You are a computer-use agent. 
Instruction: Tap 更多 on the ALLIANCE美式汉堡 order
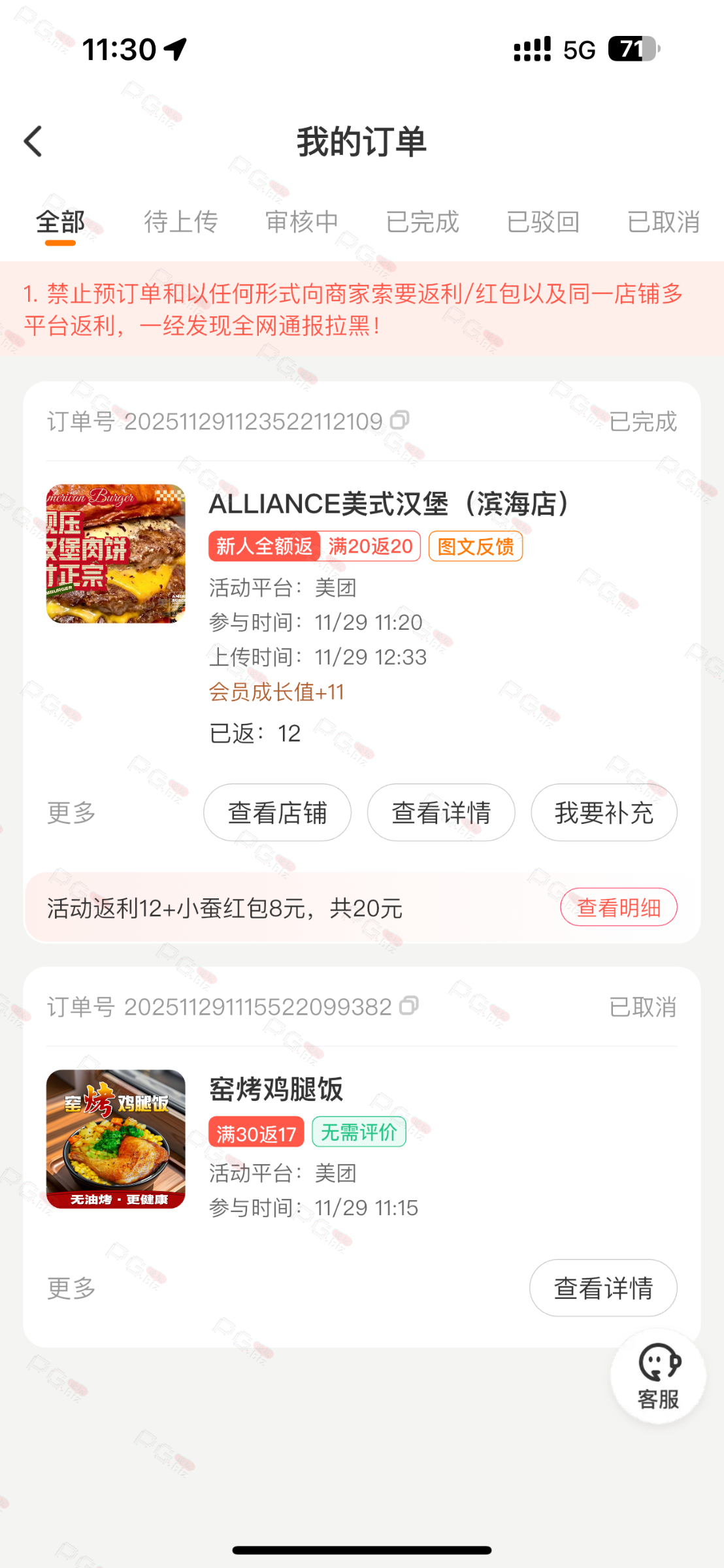coord(72,813)
